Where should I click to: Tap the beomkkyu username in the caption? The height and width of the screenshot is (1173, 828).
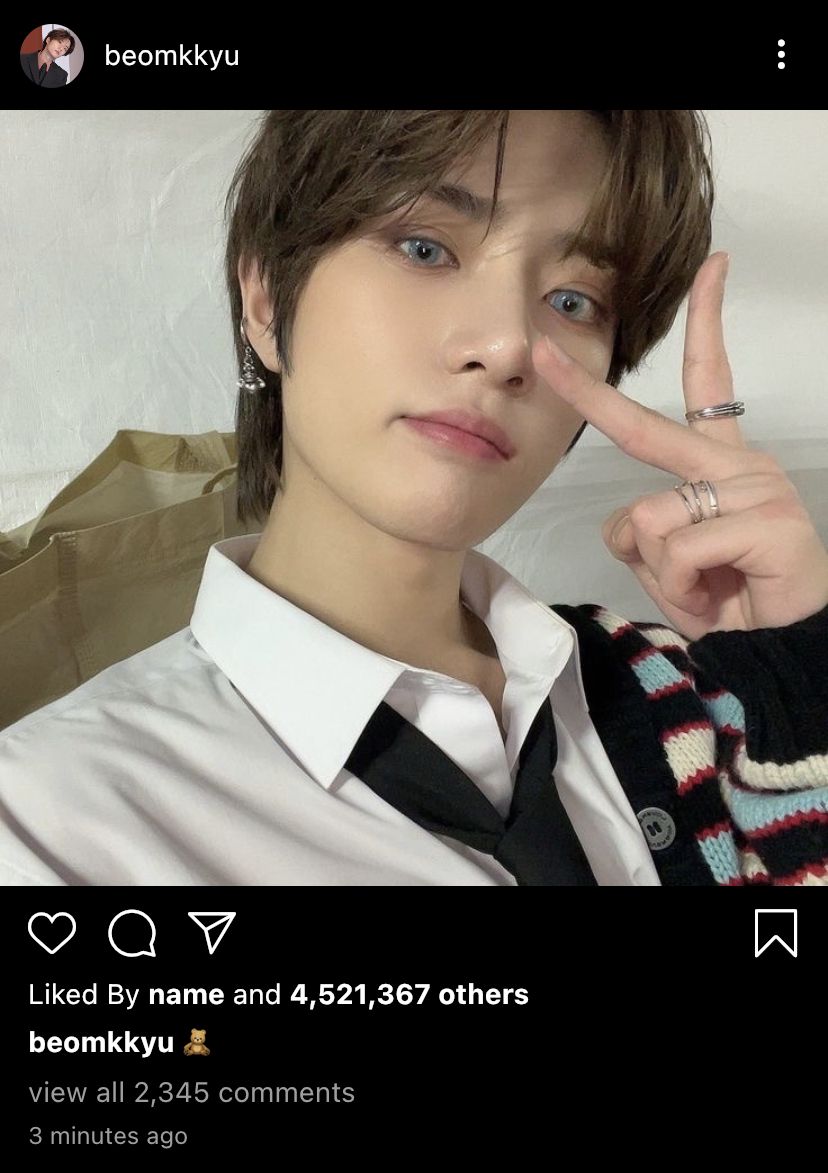coord(101,1043)
